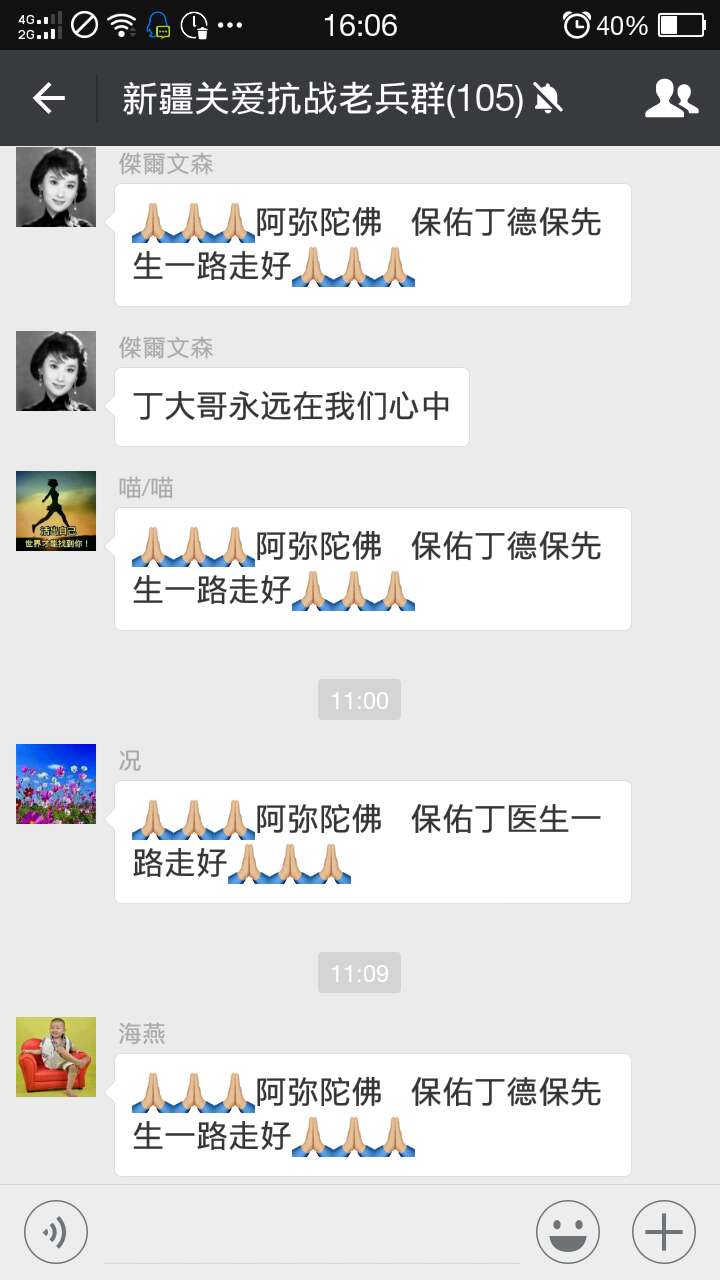View 况's flower profile avatar
Screen dimensions: 720x1280
pyautogui.click(x=56, y=784)
